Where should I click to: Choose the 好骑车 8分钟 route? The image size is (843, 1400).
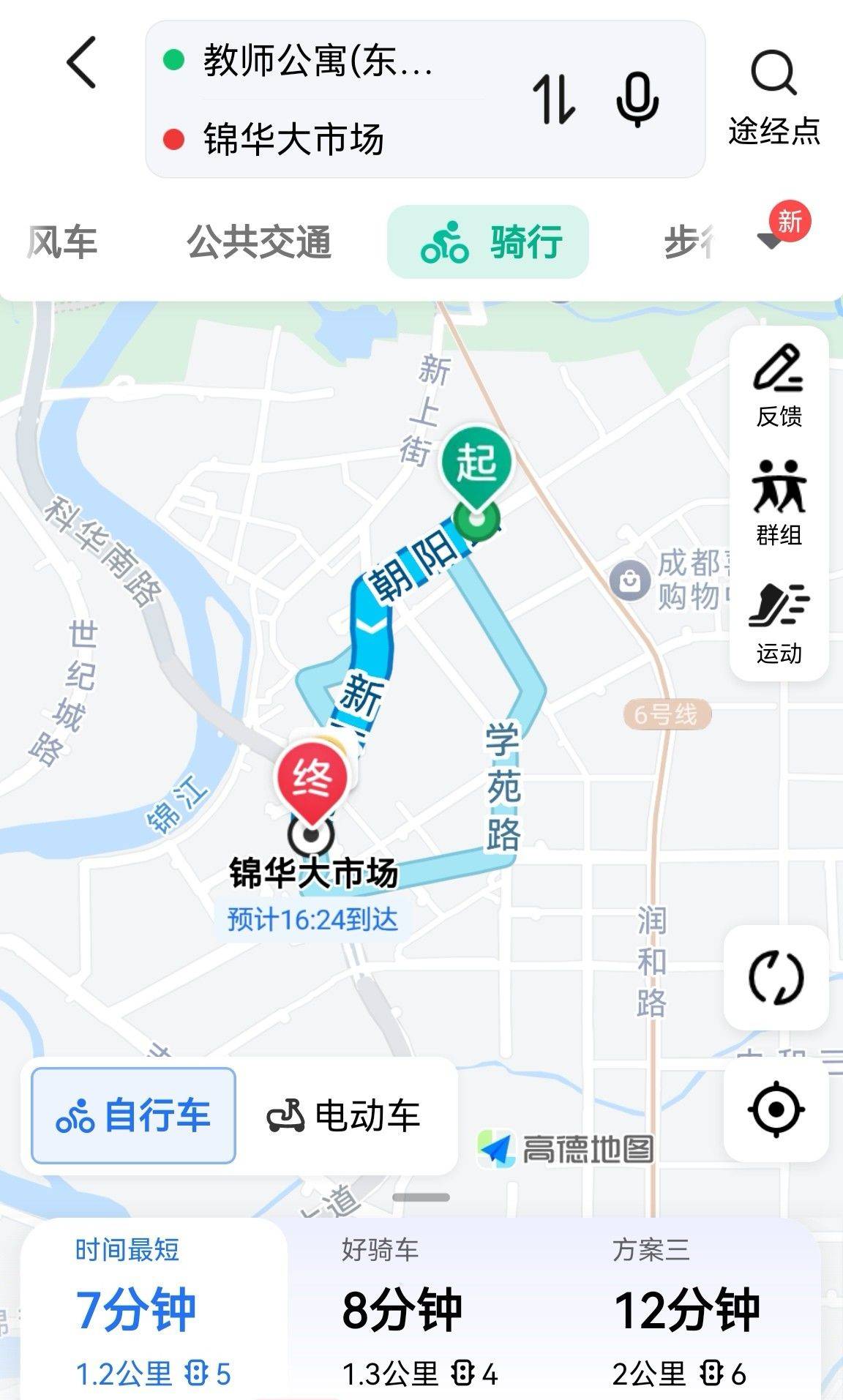(x=421, y=1311)
